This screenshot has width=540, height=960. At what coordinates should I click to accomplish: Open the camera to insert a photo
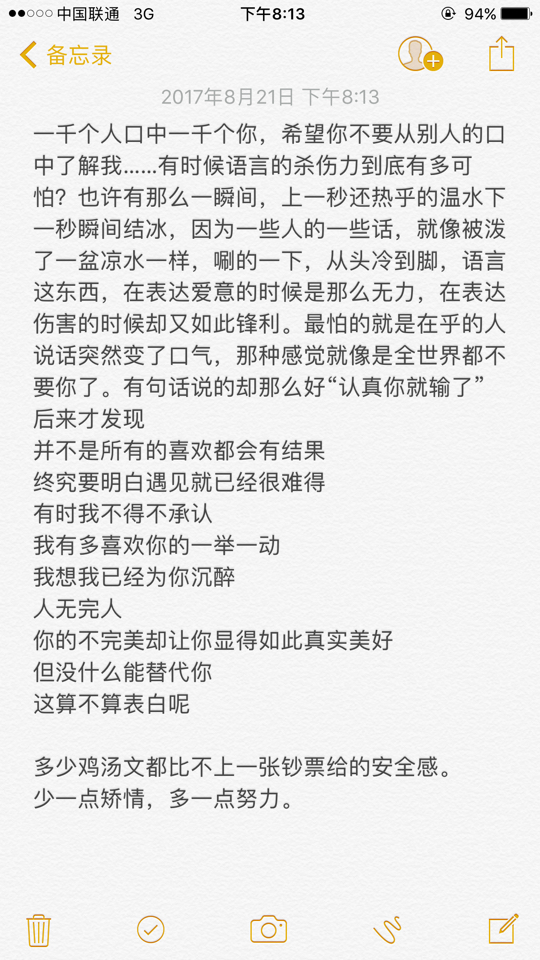tap(269, 929)
